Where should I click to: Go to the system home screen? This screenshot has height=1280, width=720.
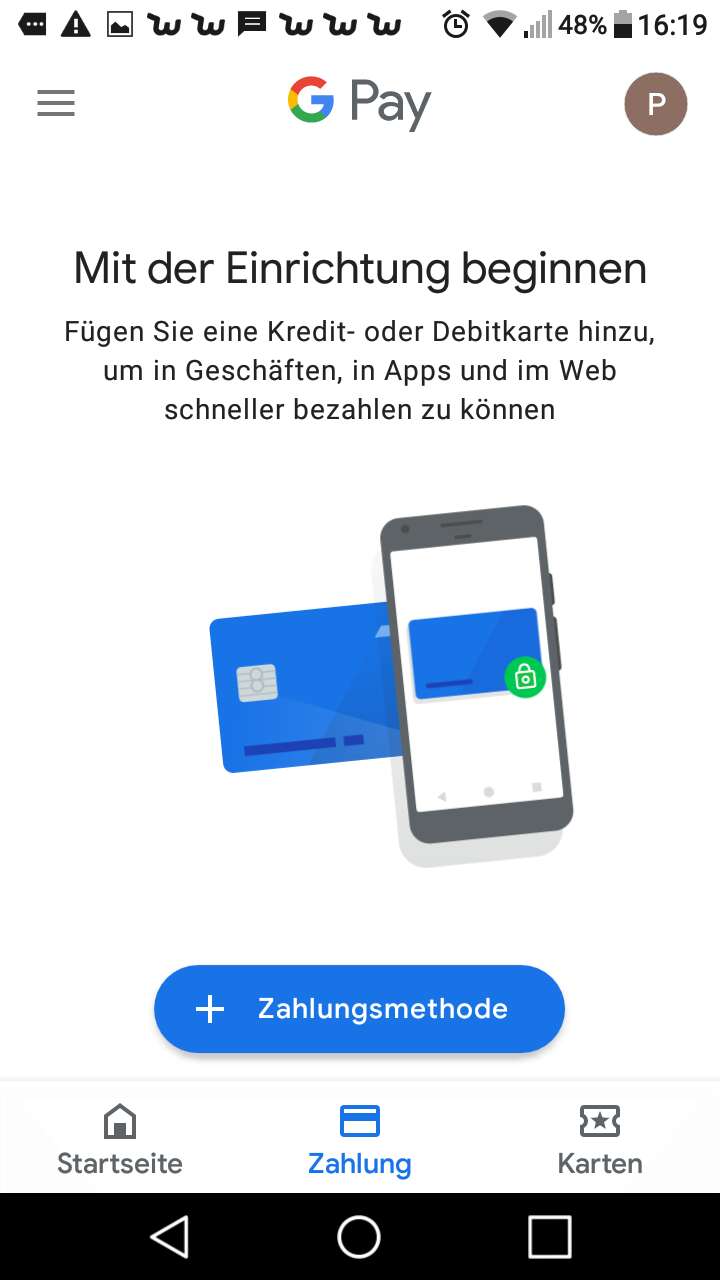coord(359,1236)
